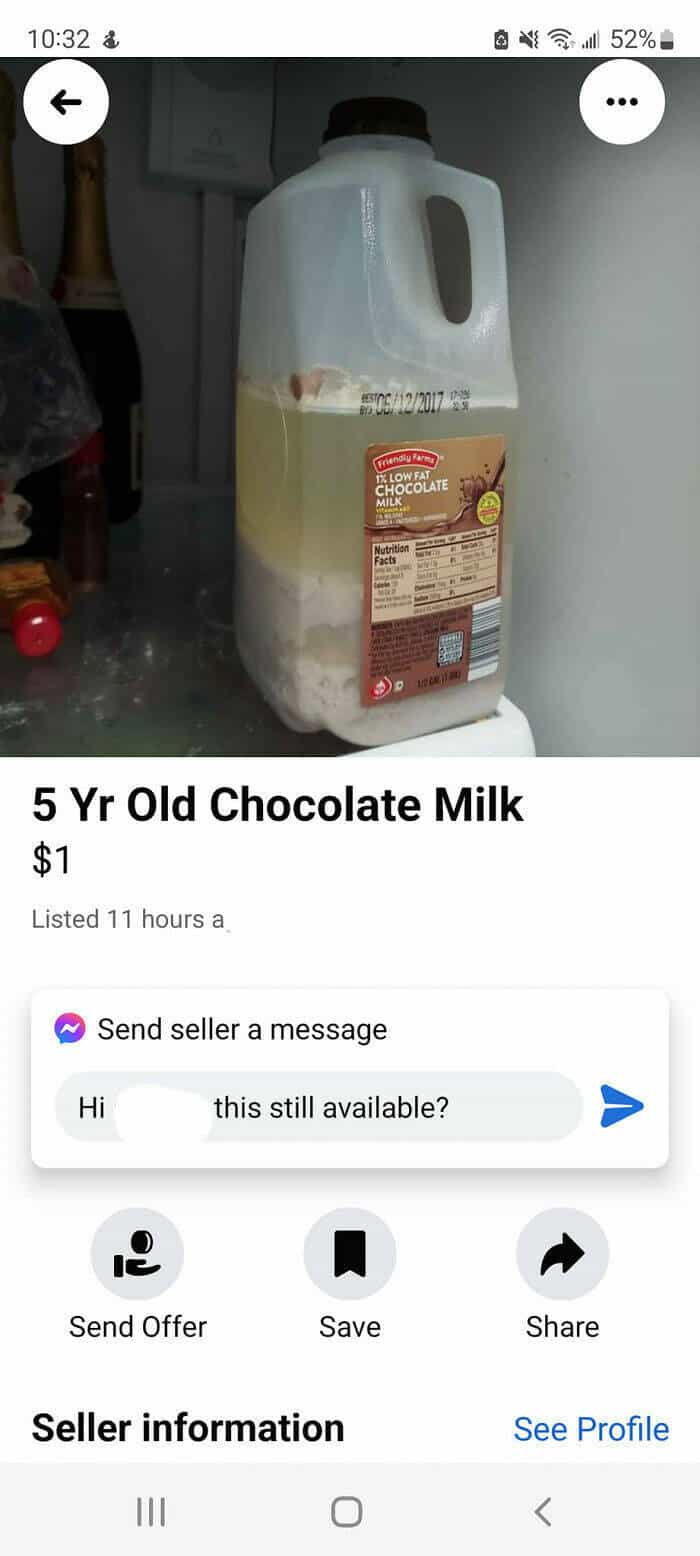Edit the message to seller field

(318, 1108)
